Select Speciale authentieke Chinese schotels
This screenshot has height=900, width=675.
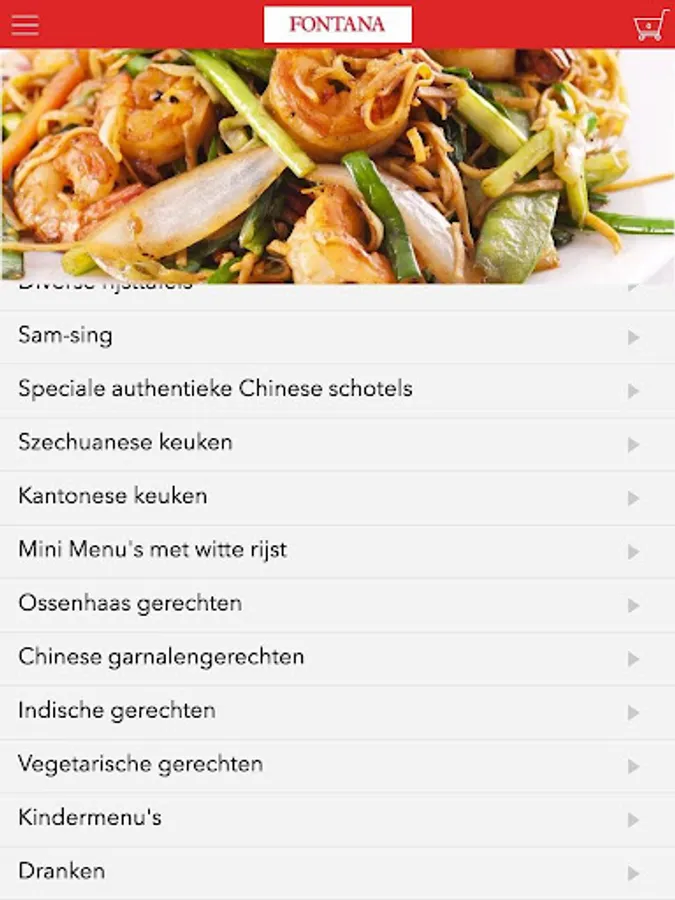338,390
